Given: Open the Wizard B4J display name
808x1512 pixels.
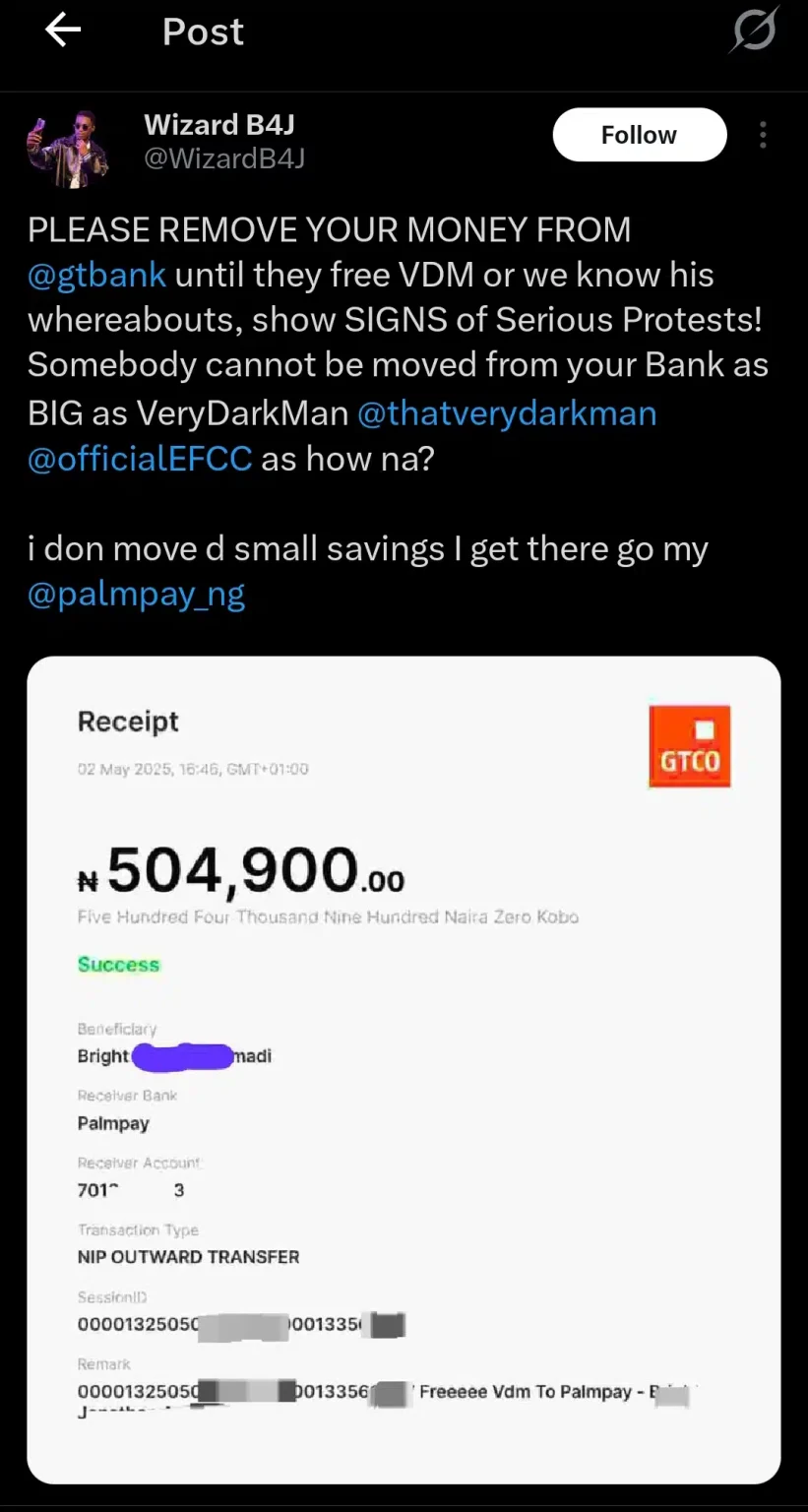Looking at the screenshot, I should tap(218, 124).
